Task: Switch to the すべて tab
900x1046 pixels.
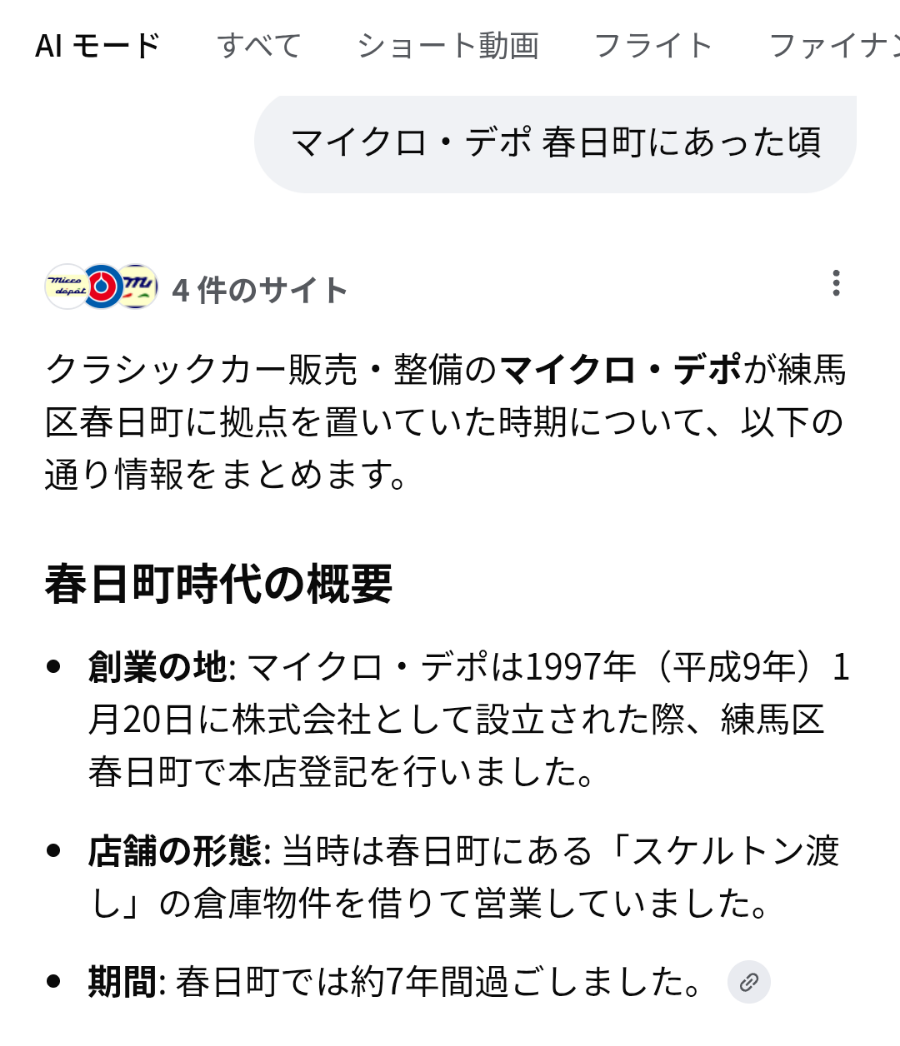Action: pyautogui.click(x=259, y=45)
